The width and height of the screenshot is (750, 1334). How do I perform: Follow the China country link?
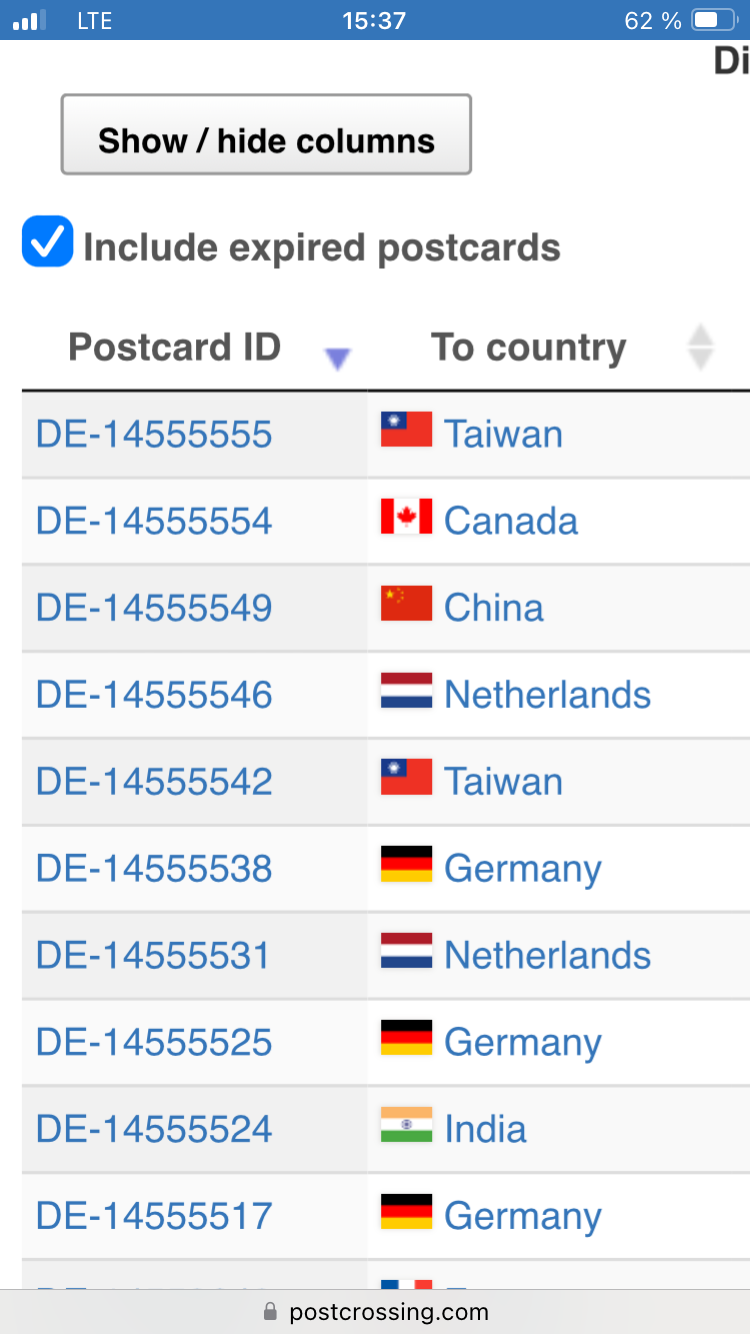pyautogui.click(x=494, y=608)
